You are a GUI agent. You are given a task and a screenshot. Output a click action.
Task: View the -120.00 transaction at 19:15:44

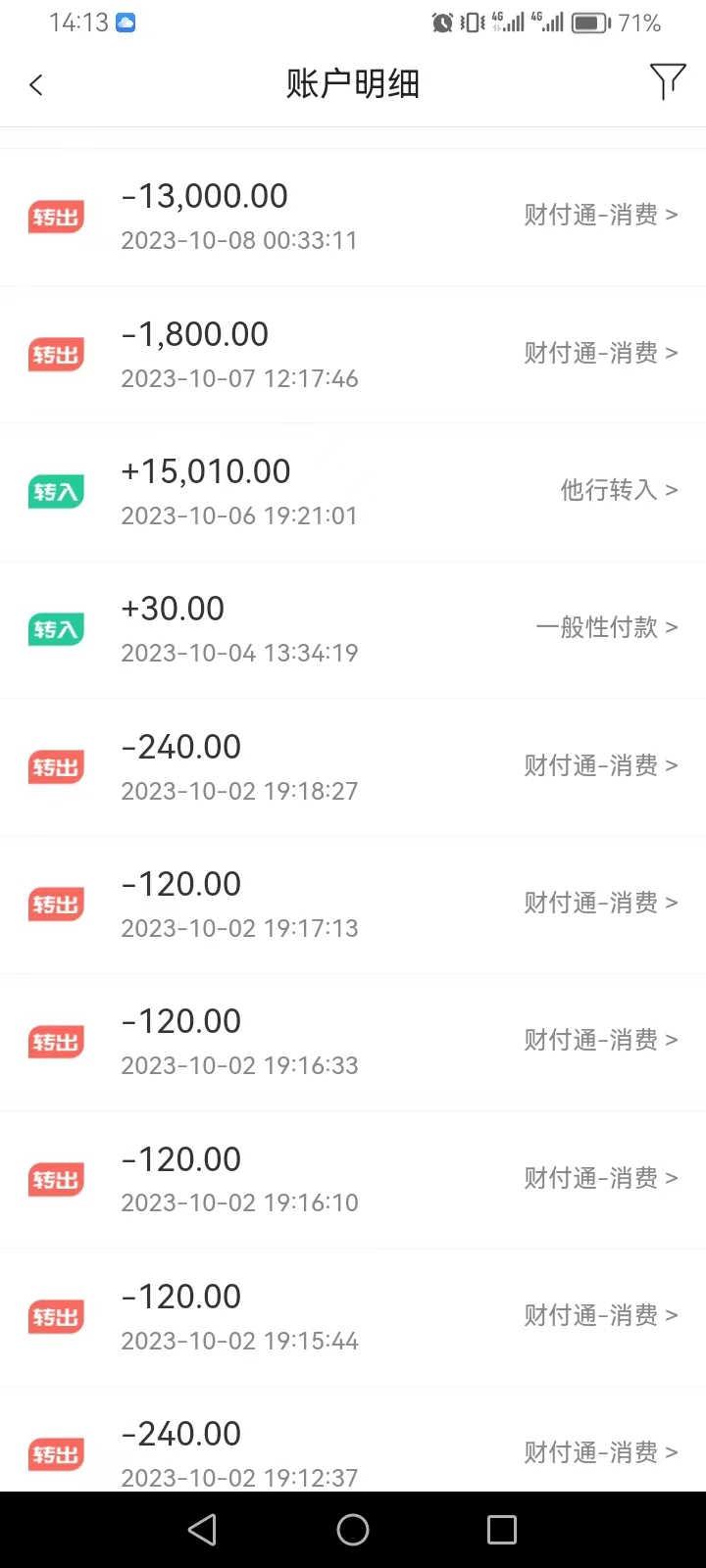353,1317
